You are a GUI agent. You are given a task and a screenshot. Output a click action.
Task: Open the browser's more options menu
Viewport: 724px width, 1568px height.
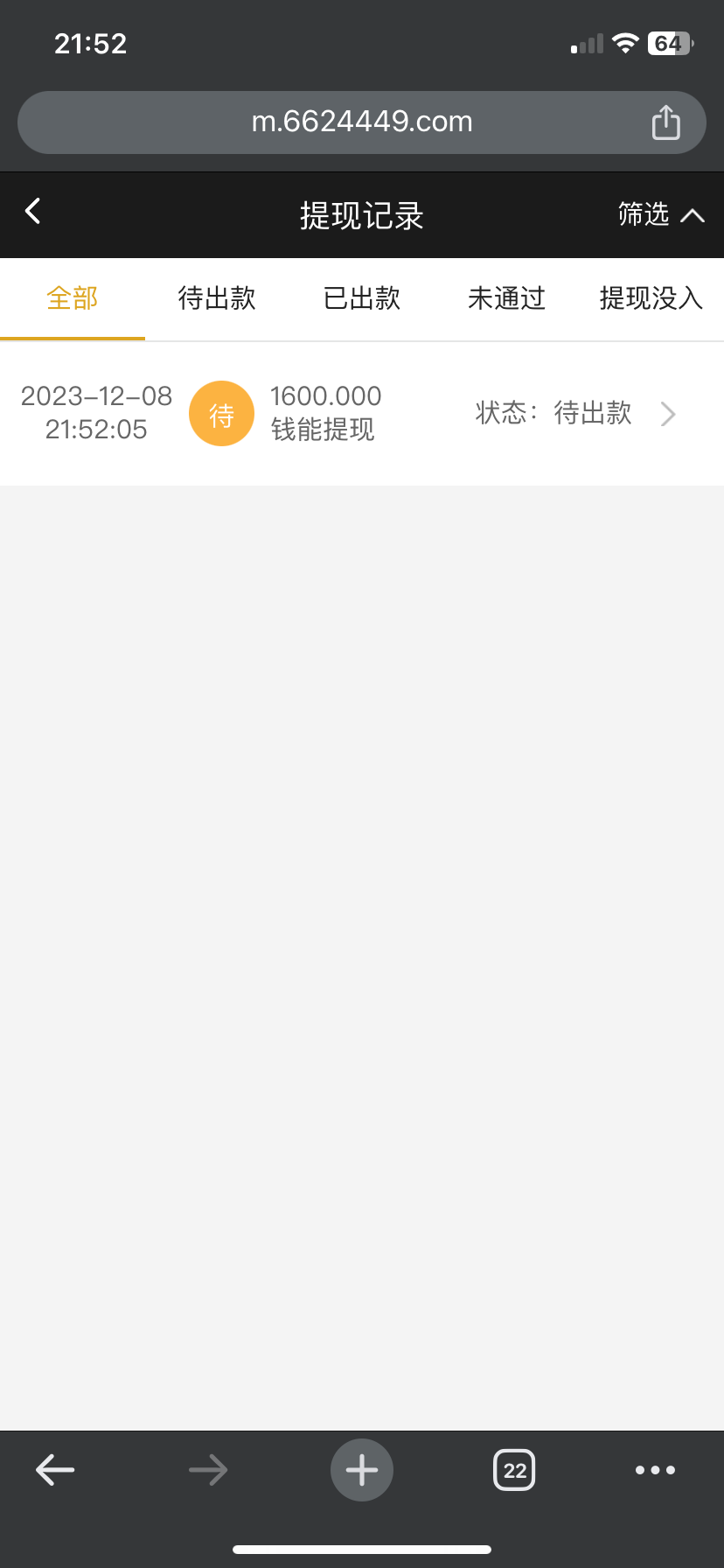(x=655, y=1470)
